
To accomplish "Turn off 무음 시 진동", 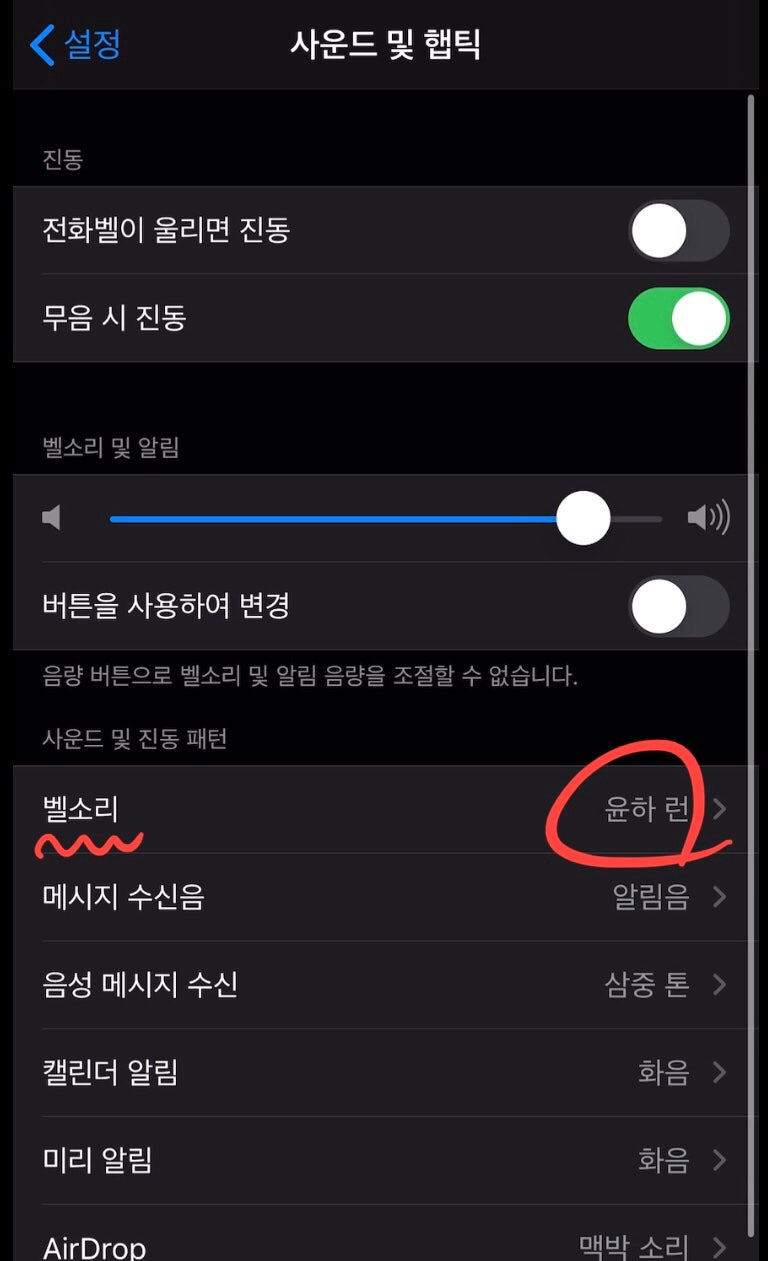I will (x=678, y=319).
